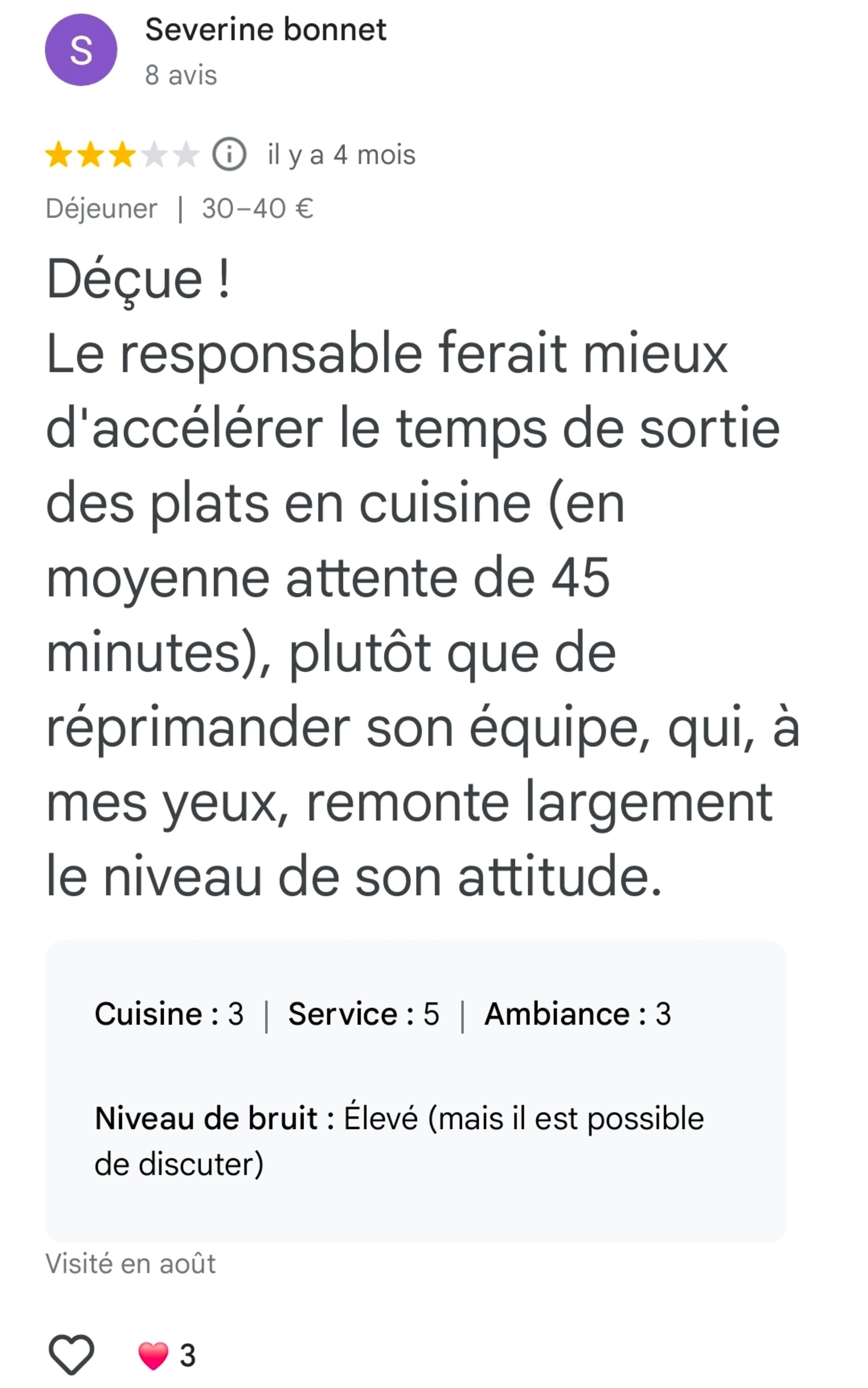Open Severine bonnet's profile avatar

point(81,50)
